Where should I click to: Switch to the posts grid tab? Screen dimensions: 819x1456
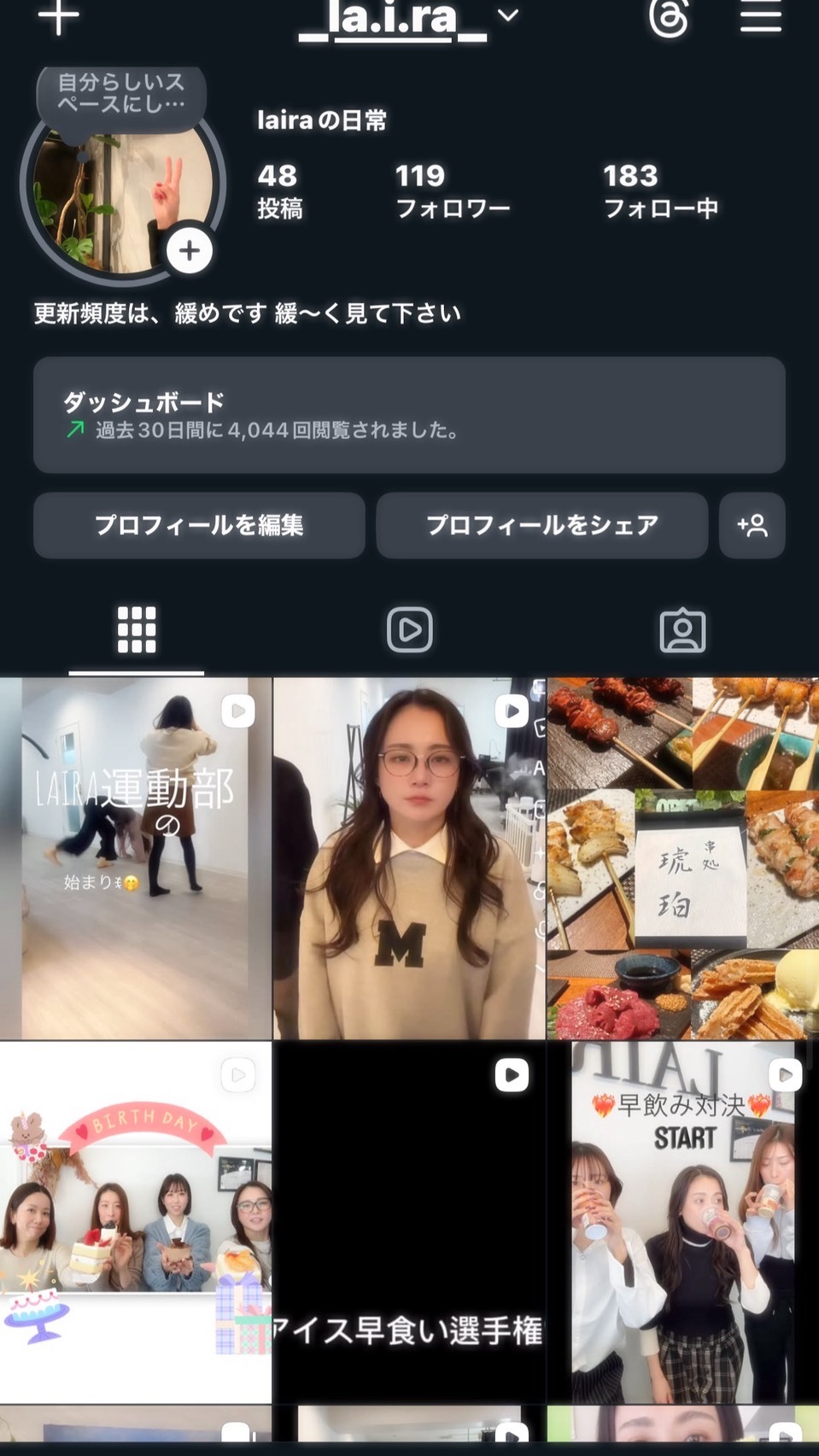pos(137,630)
